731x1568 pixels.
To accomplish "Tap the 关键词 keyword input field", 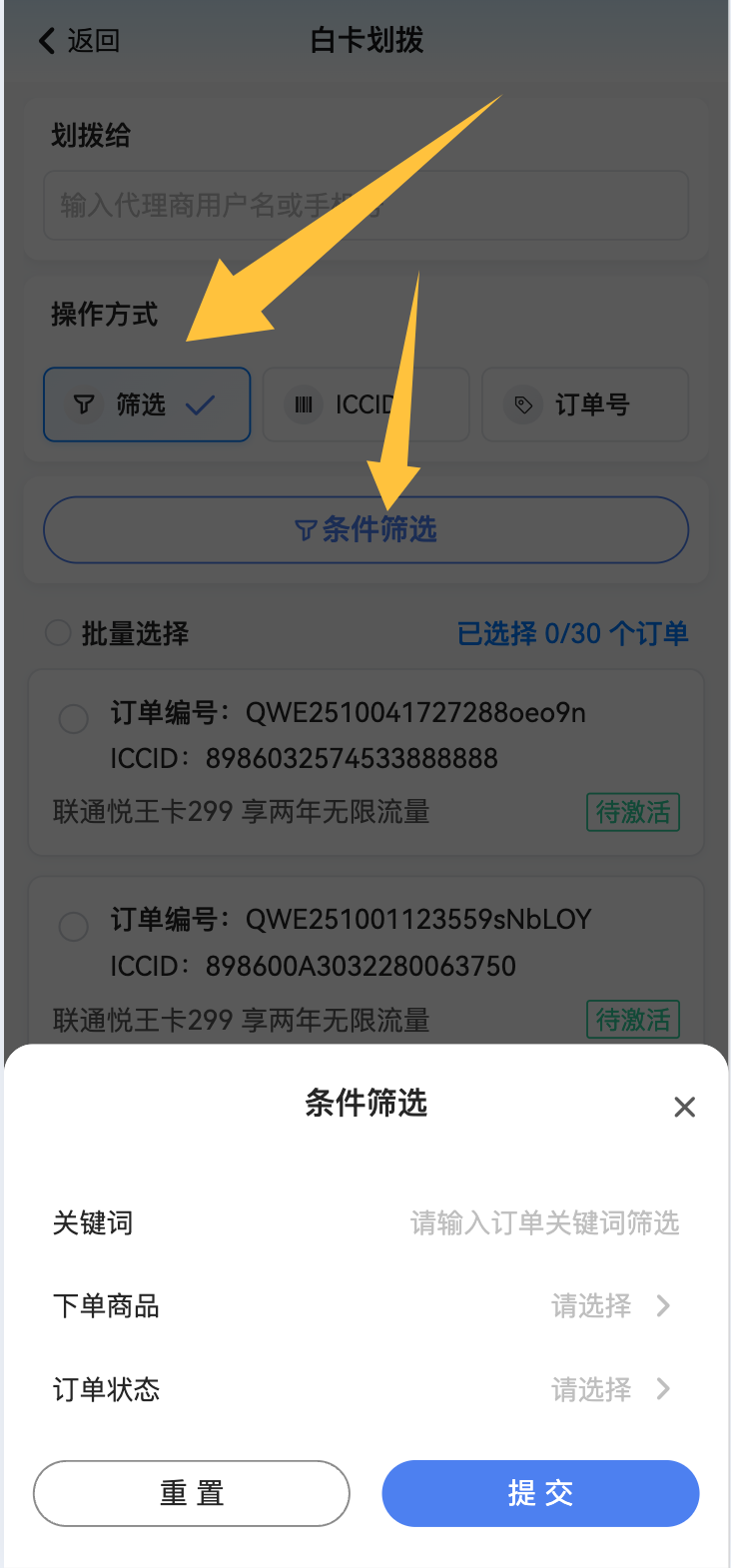I will pos(543,1223).
